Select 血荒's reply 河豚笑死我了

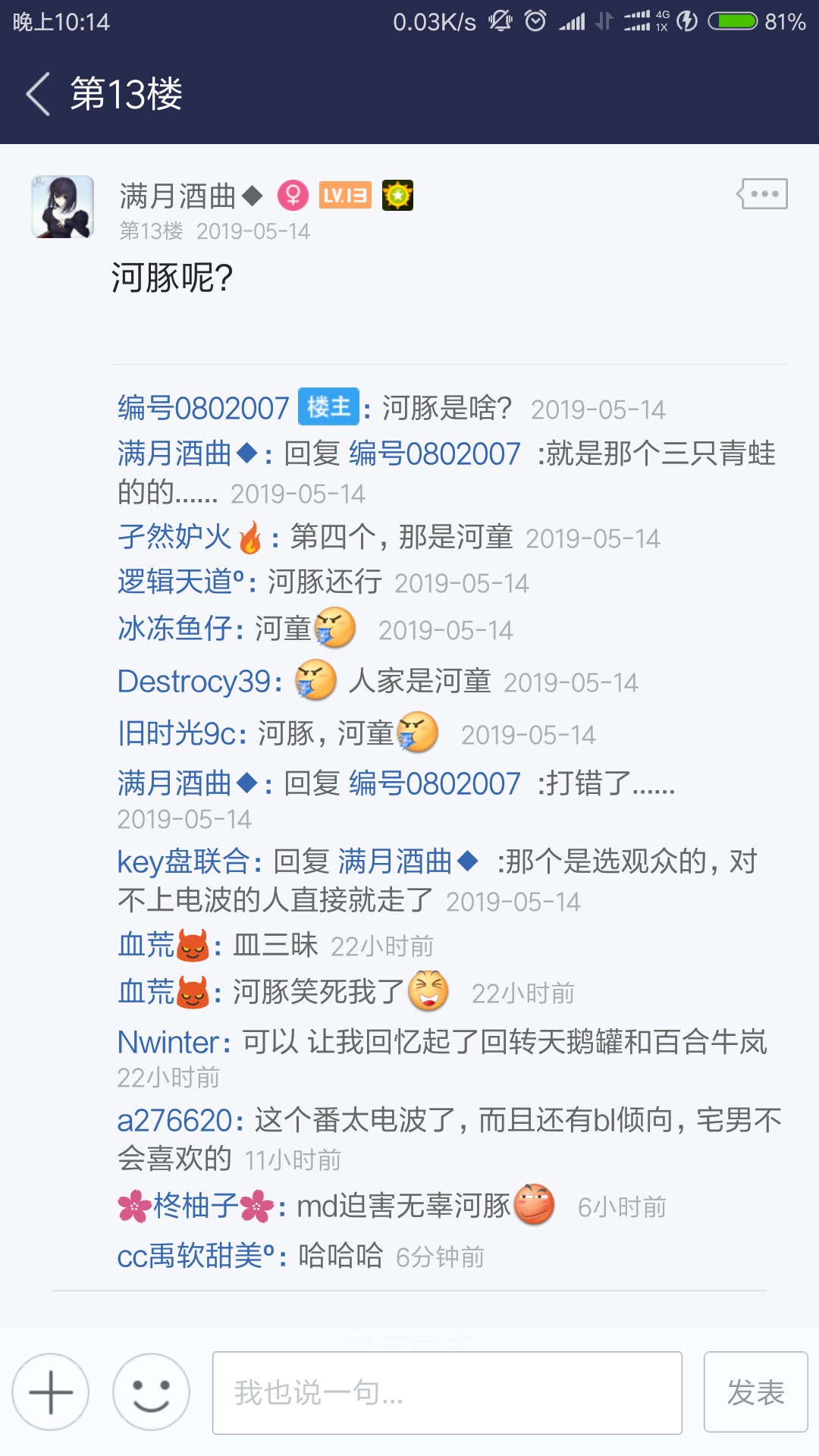318,992
